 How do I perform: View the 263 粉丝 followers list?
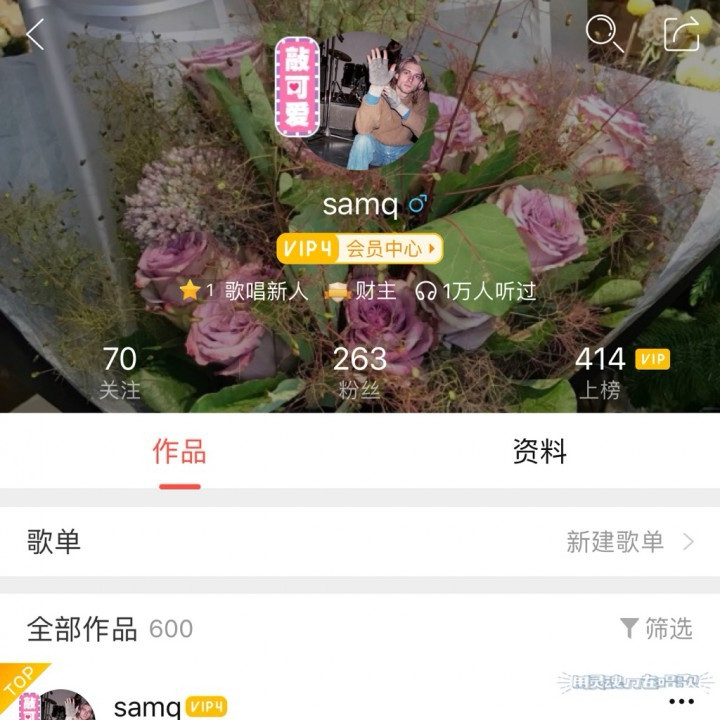point(360,372)
